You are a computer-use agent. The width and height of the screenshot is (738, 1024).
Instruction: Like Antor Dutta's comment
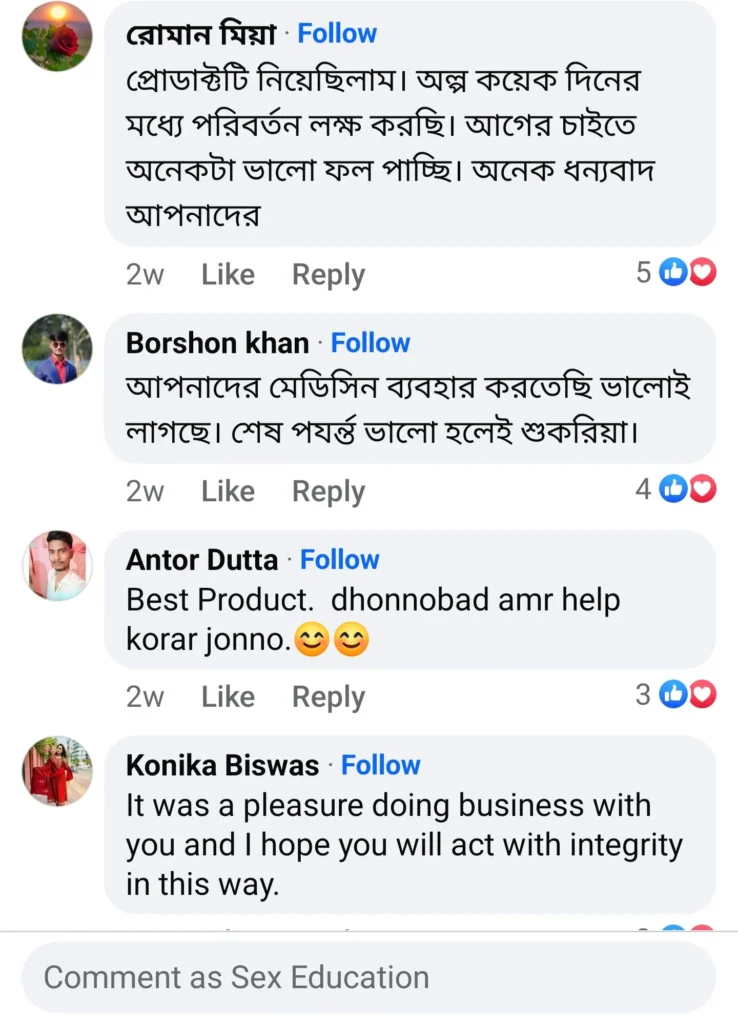point(228,697)
